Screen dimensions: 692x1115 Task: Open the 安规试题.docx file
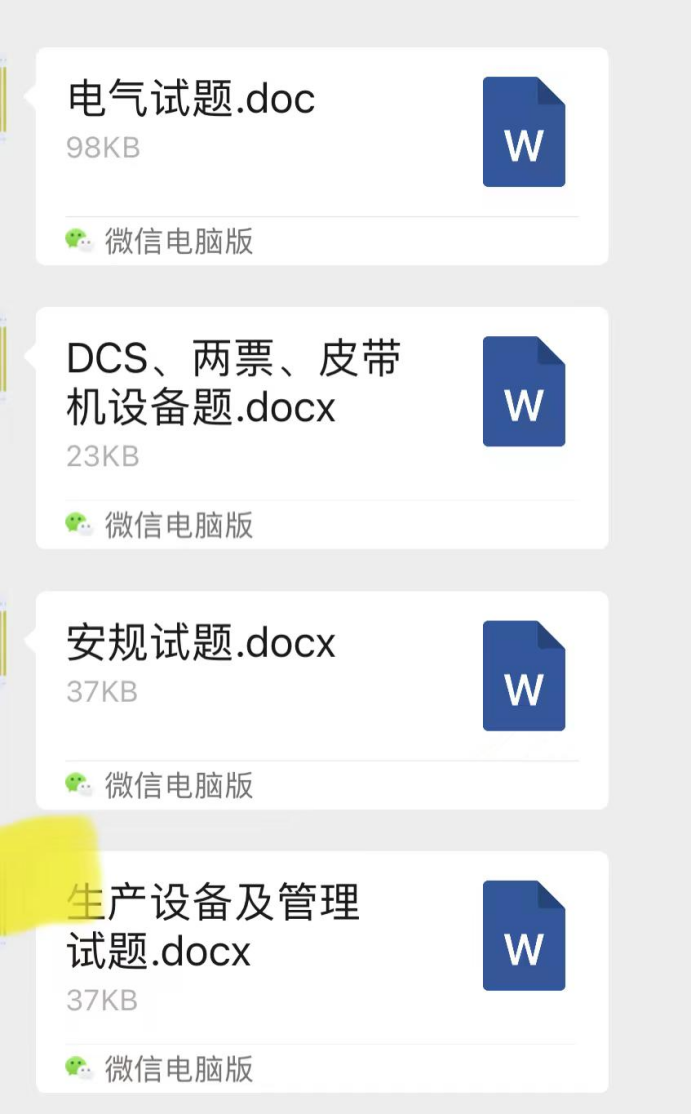pos(322,700)
